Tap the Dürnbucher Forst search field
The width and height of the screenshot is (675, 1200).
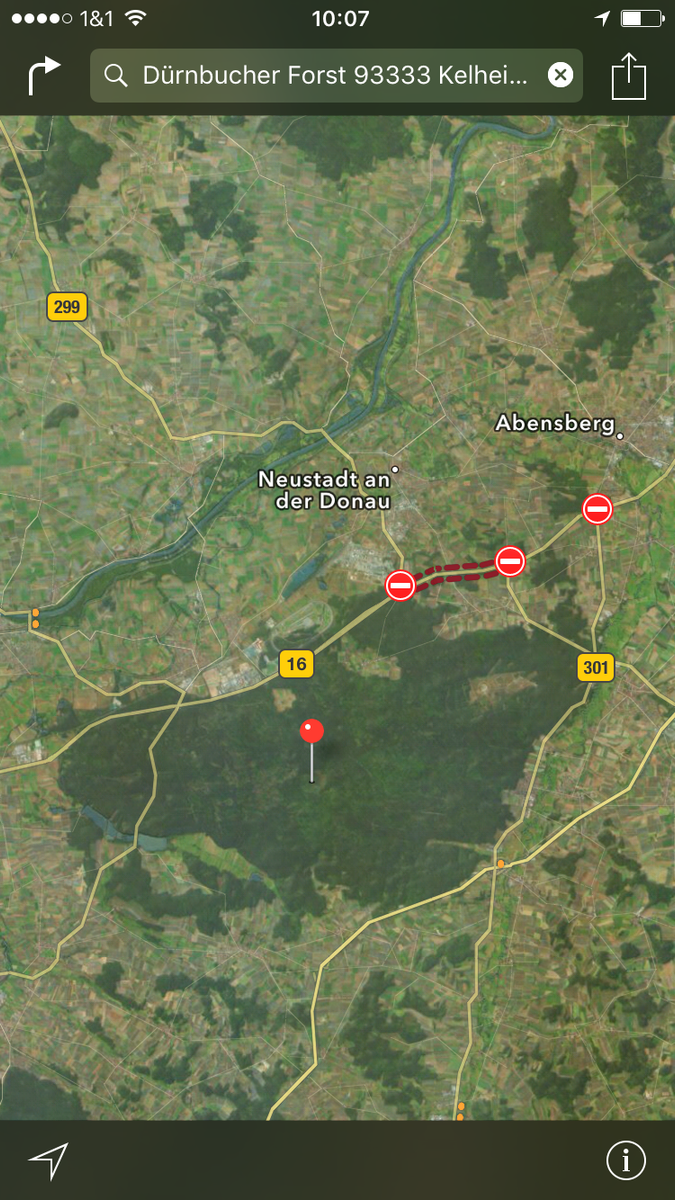coord(335,75)
